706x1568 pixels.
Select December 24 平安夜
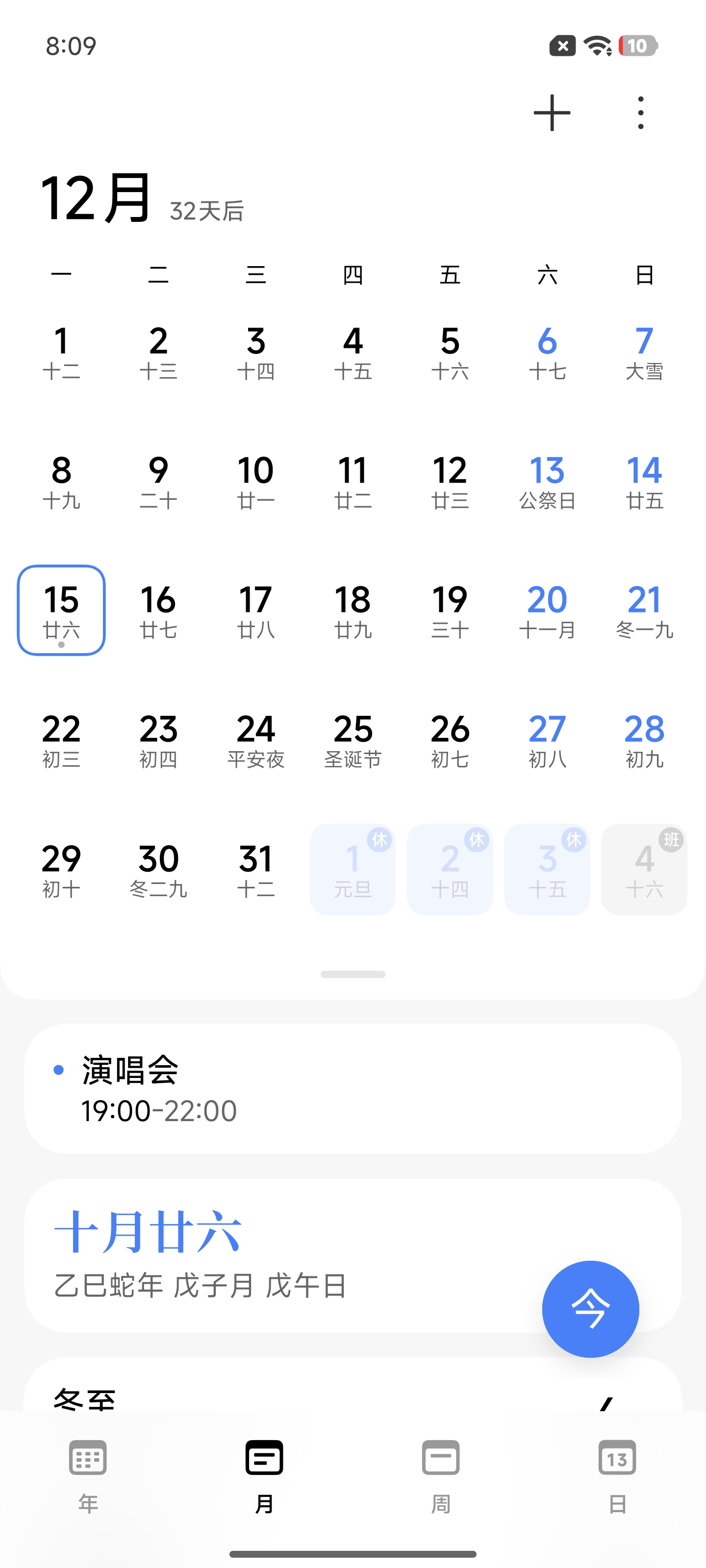[256, 739]
